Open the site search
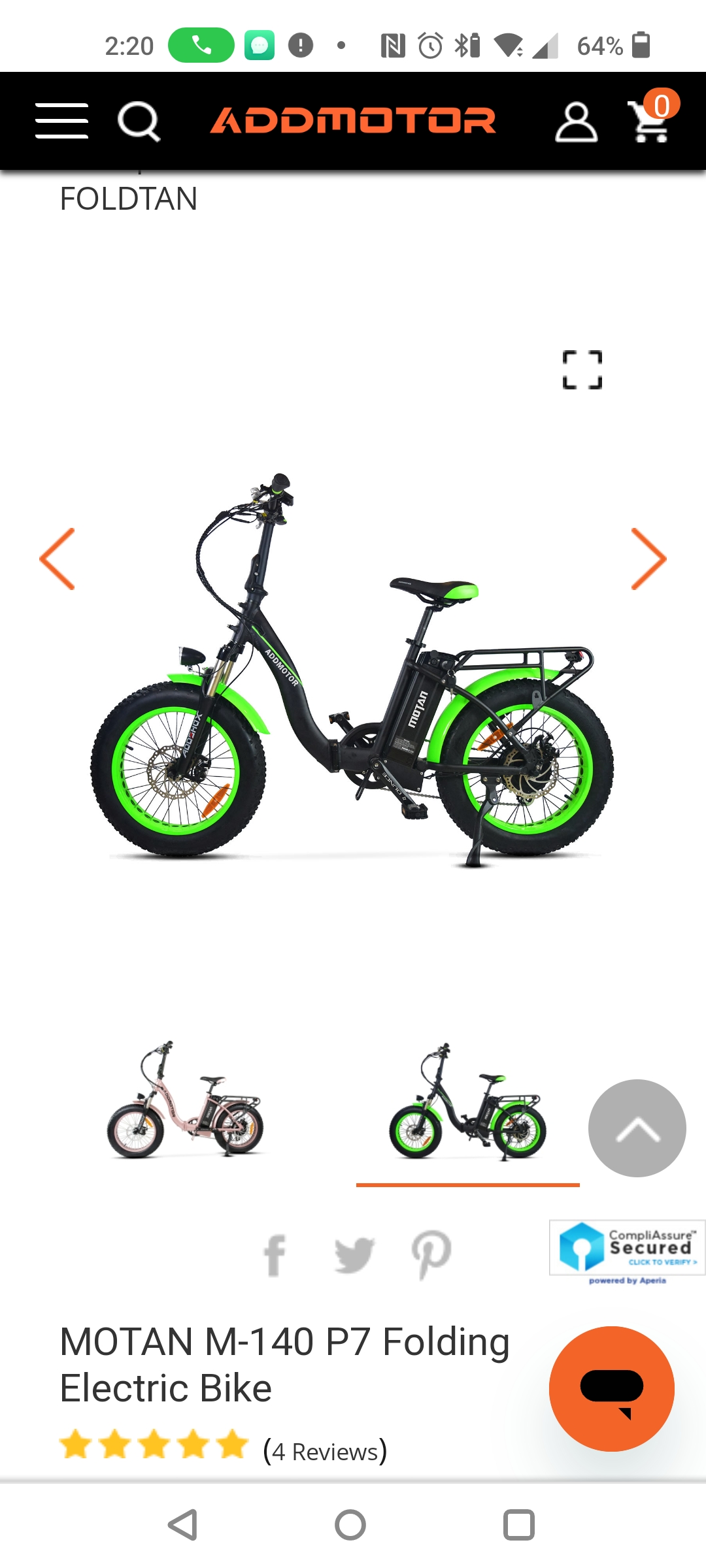 click(139, 121)
